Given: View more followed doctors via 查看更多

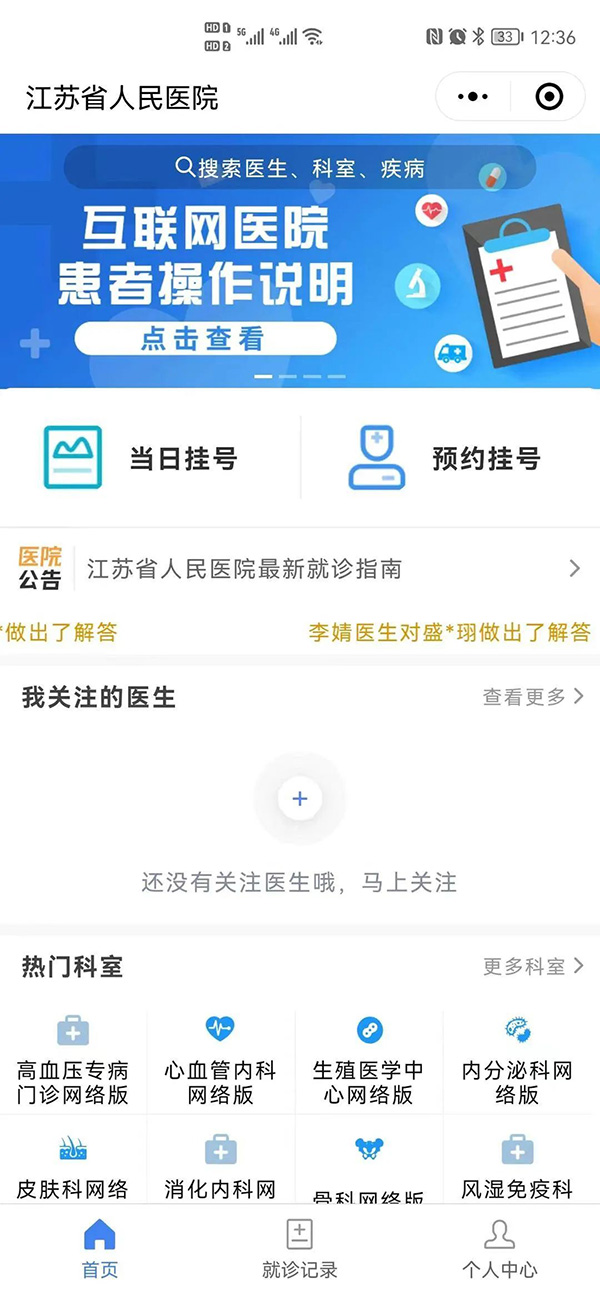Looking at the screenshot, I should coord(532,697).
